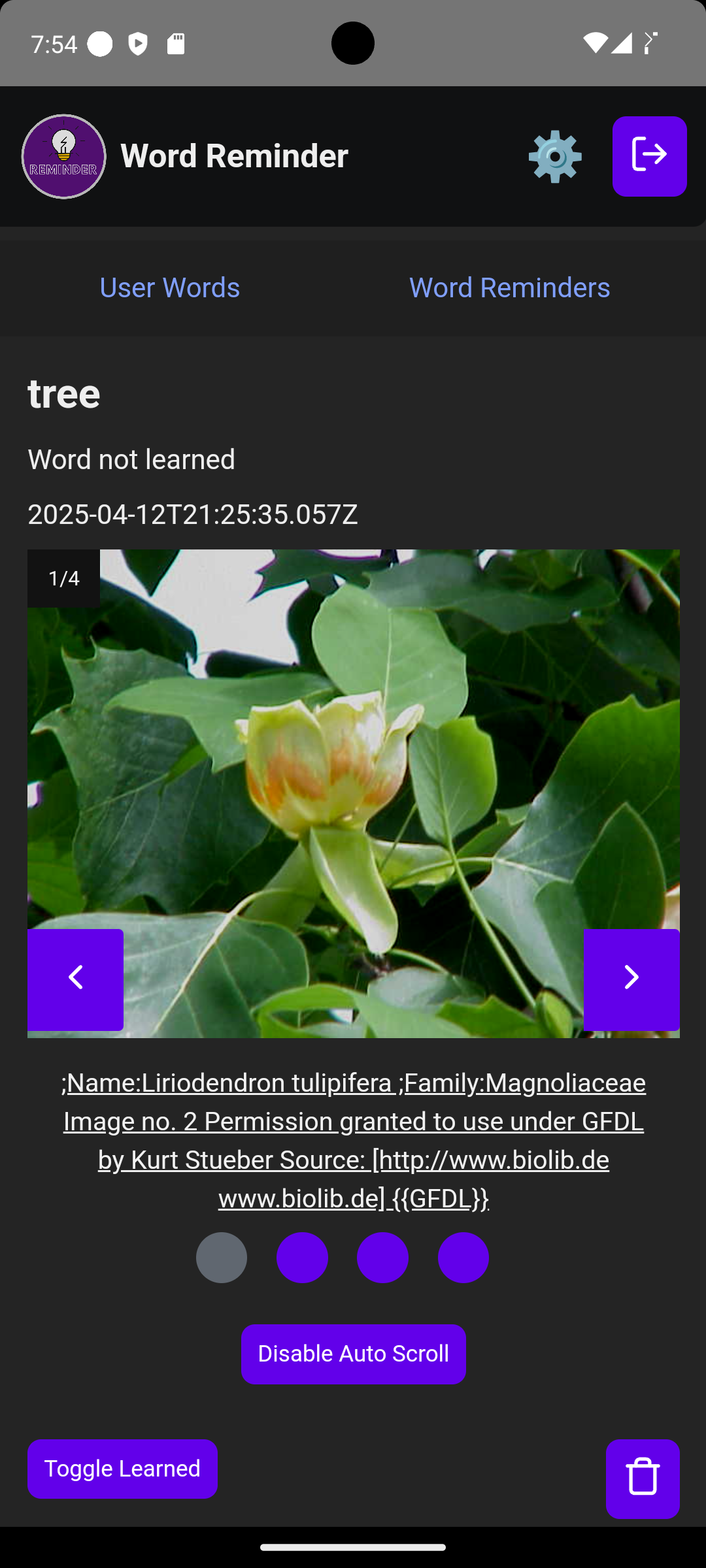Jump to the third carousel image dot

[382, 1258]
